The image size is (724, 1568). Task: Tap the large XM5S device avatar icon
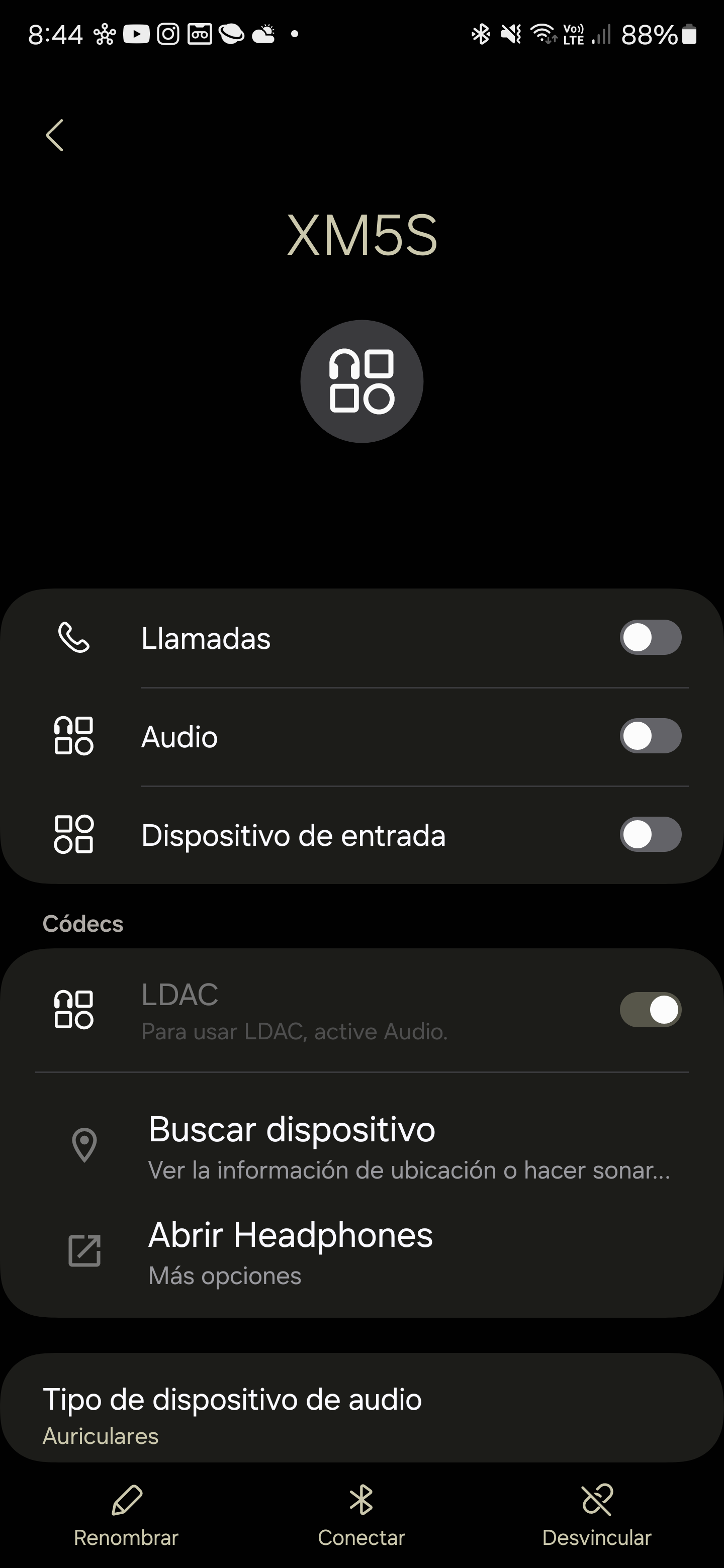coord(361,380)
